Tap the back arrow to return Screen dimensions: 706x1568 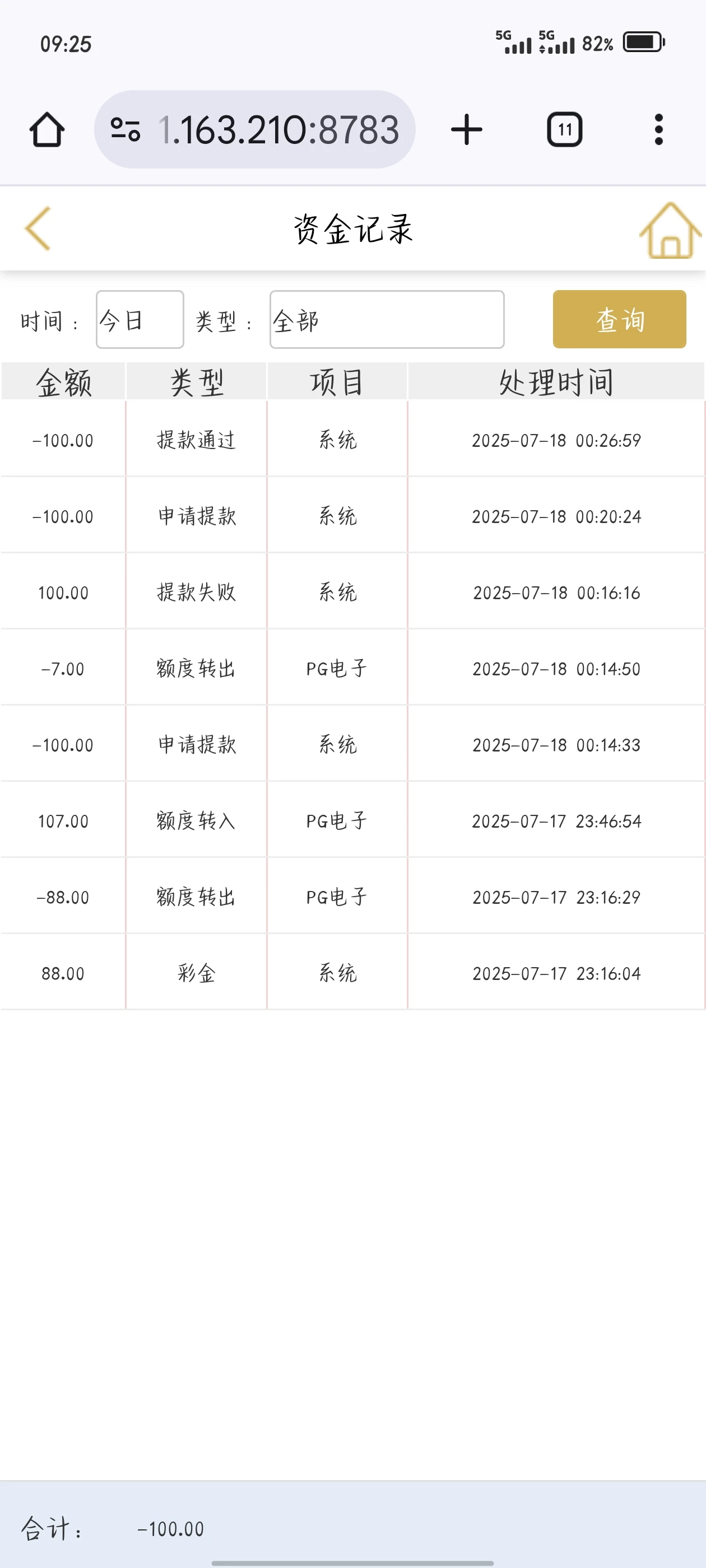(x=38, y=228)
